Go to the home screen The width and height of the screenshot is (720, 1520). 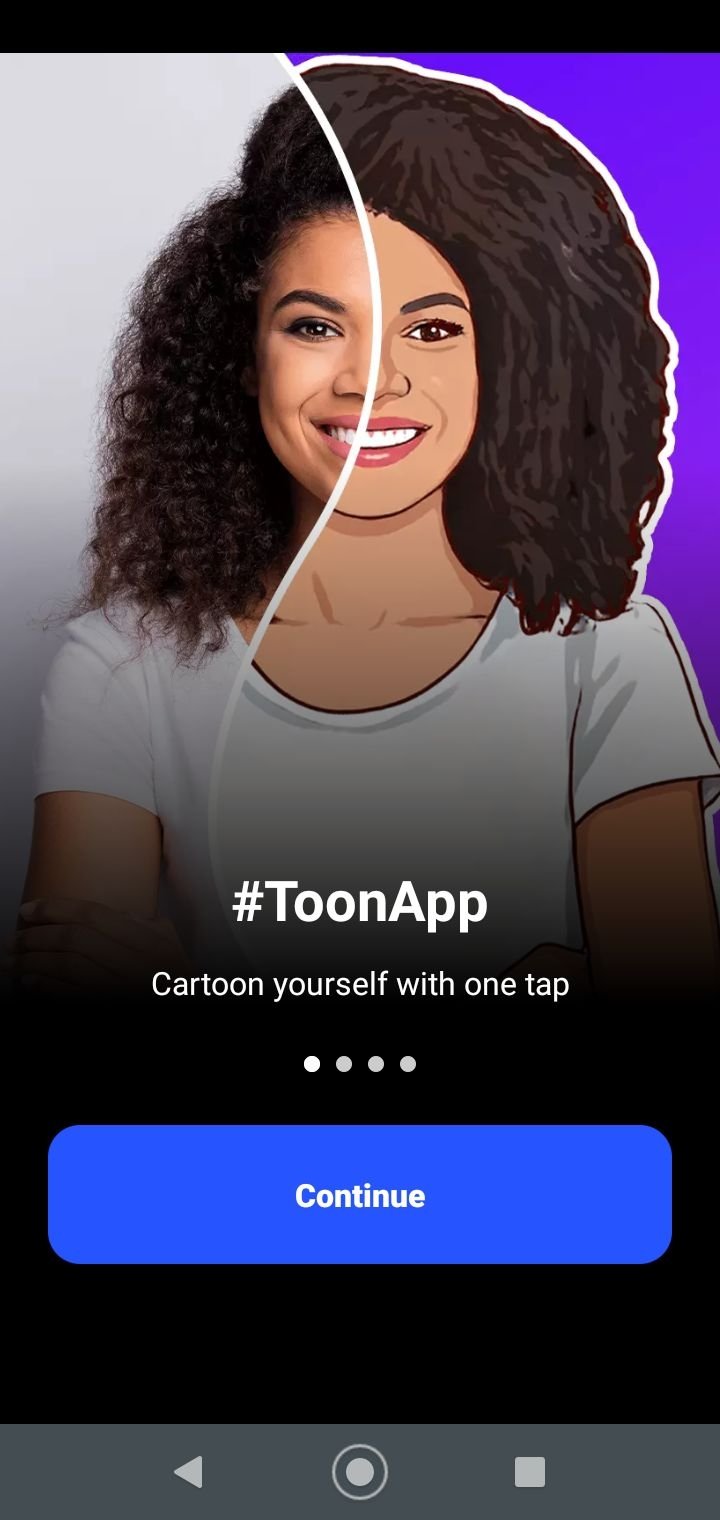360,1472
